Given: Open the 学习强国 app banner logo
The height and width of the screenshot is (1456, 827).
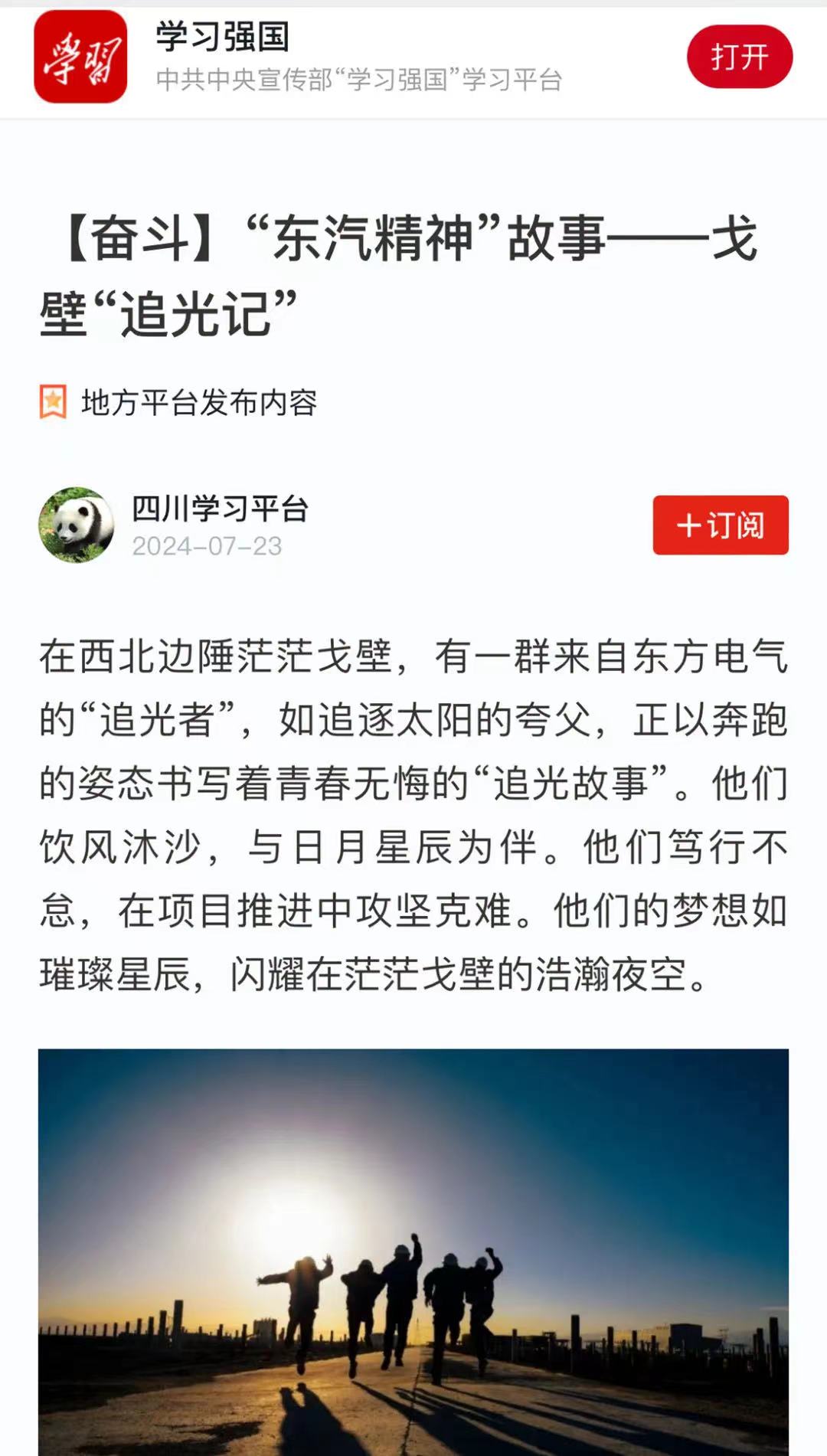Looking at the screenshot, I should point(80,57).
